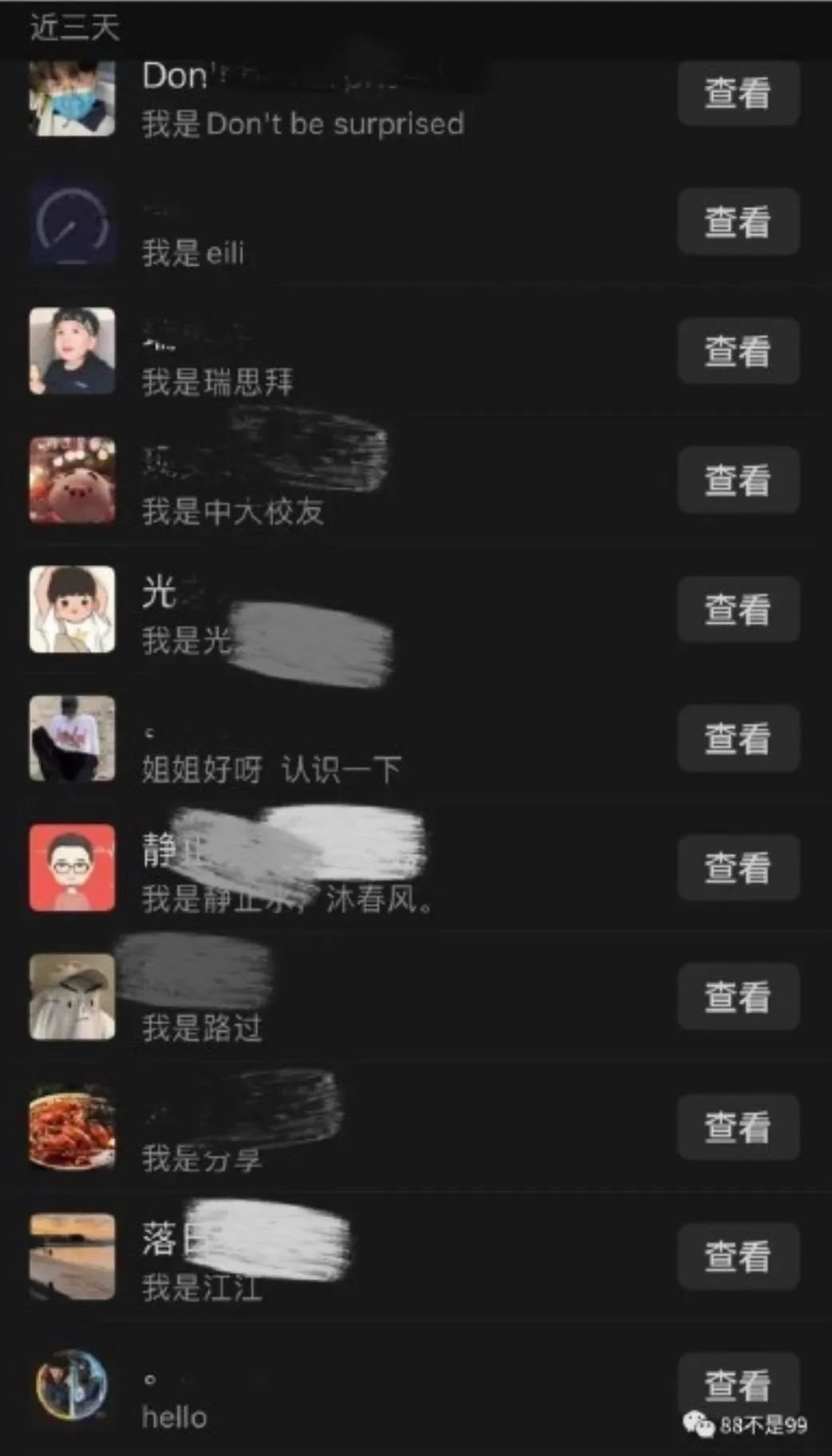View the 我是分享 request
Image resolution: width=832 pixels, height=1456 pixels.
pyautogui.click(x=739, y=1127)
